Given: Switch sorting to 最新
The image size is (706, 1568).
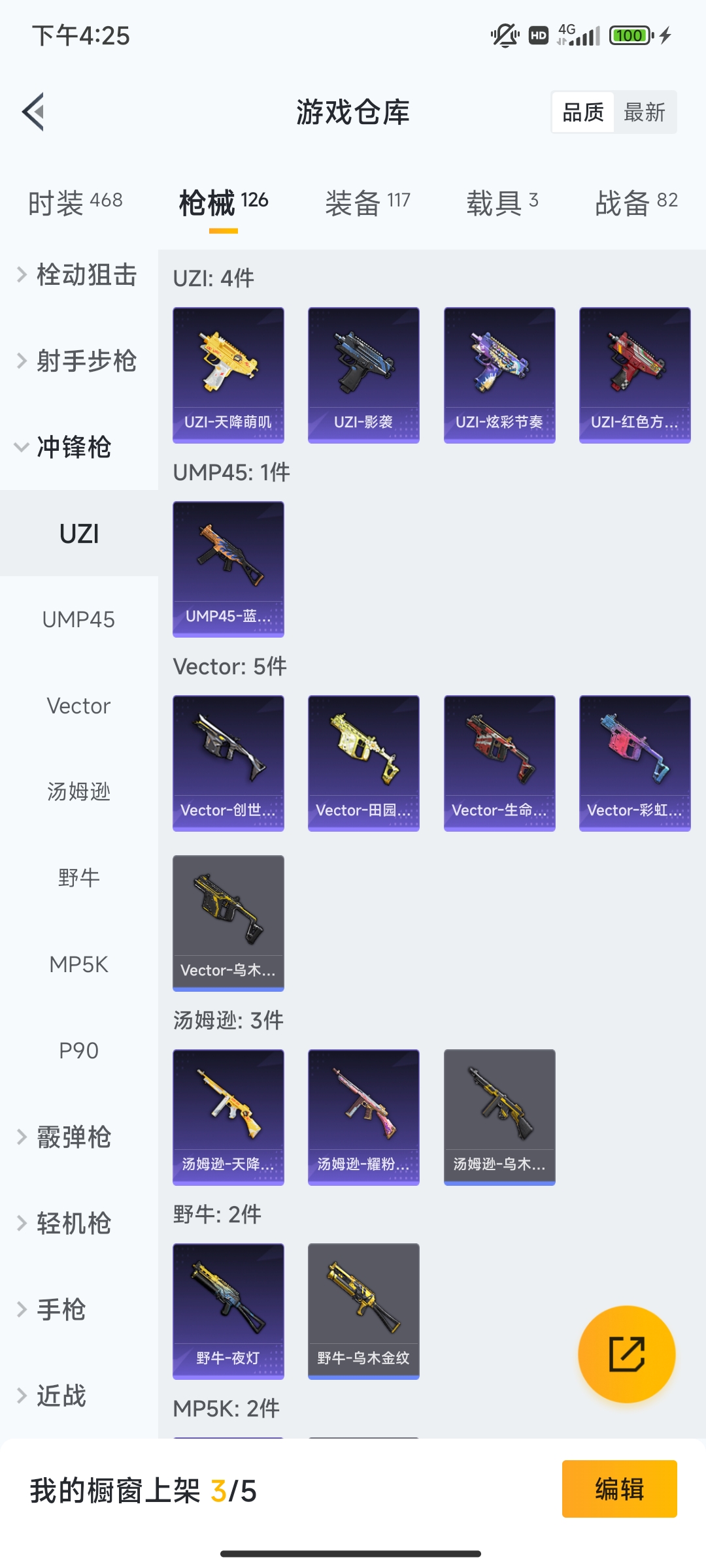Looking at the screenshot, I should click(x=644, y=112).
